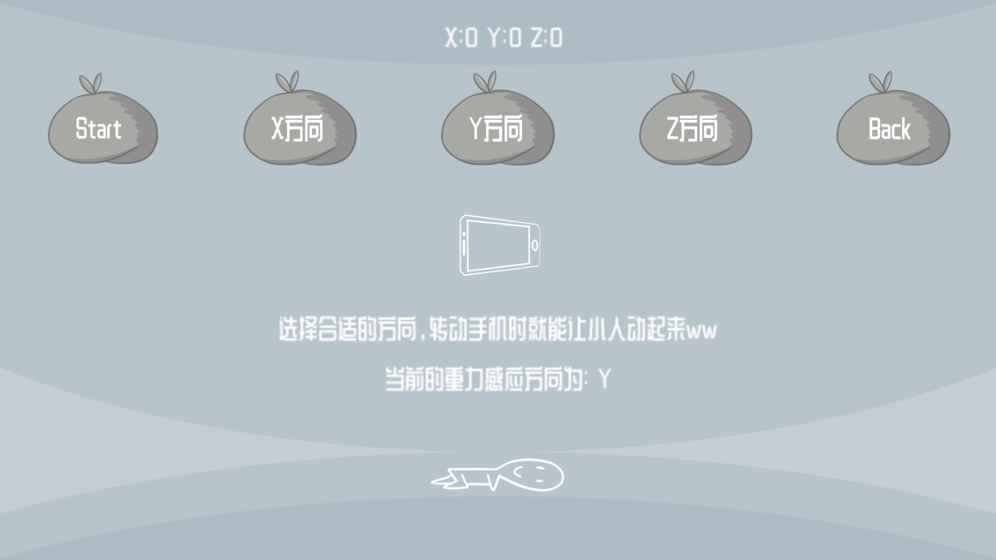
Task: Select X方向 as the gravity direction
Action: pyautogui.click(x=298, y=128)
